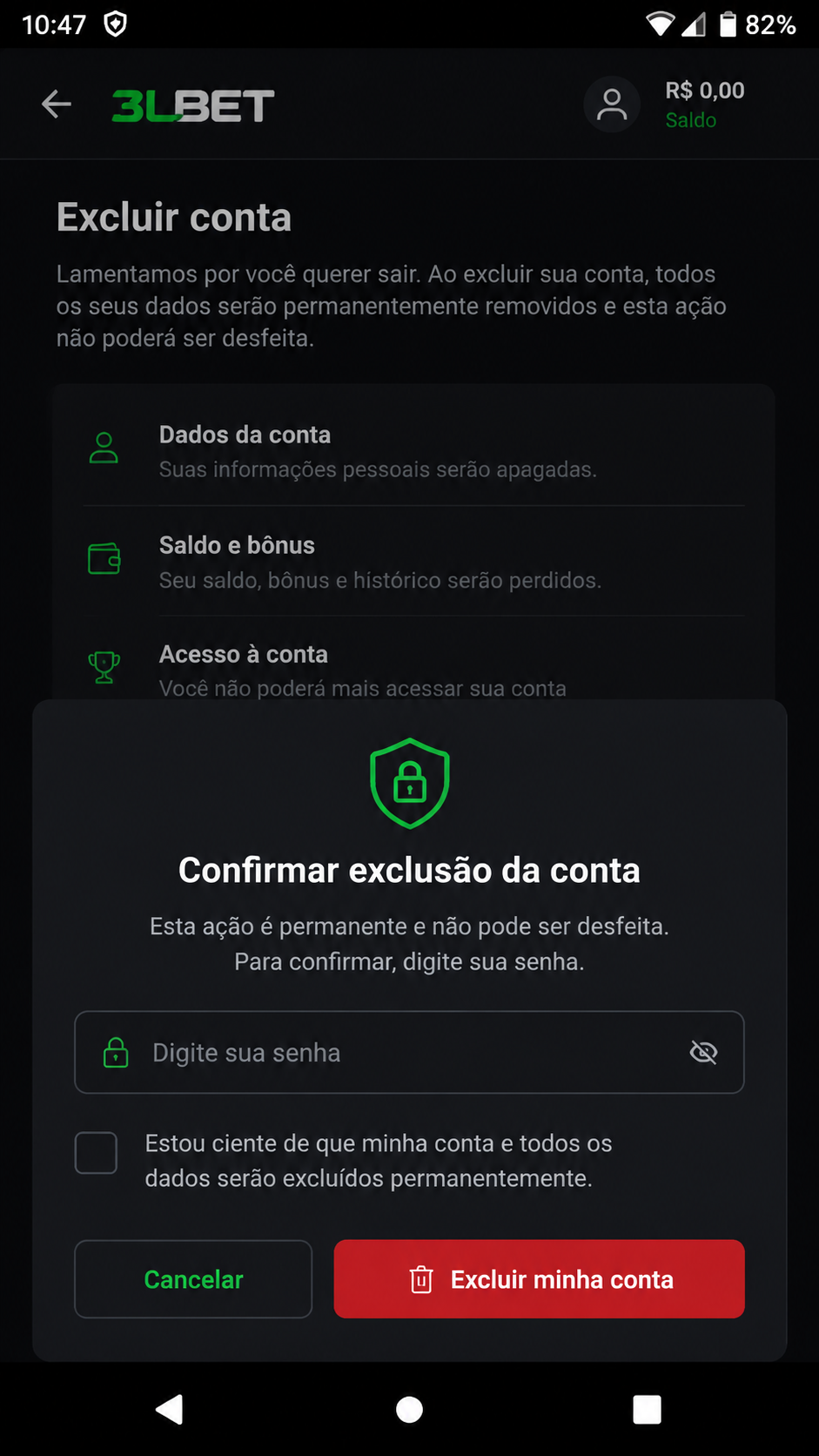Image resolution: width=819 pixels, height=1456 pixels.
Task: Open the user profile icon
Action: tap(612, 104)
